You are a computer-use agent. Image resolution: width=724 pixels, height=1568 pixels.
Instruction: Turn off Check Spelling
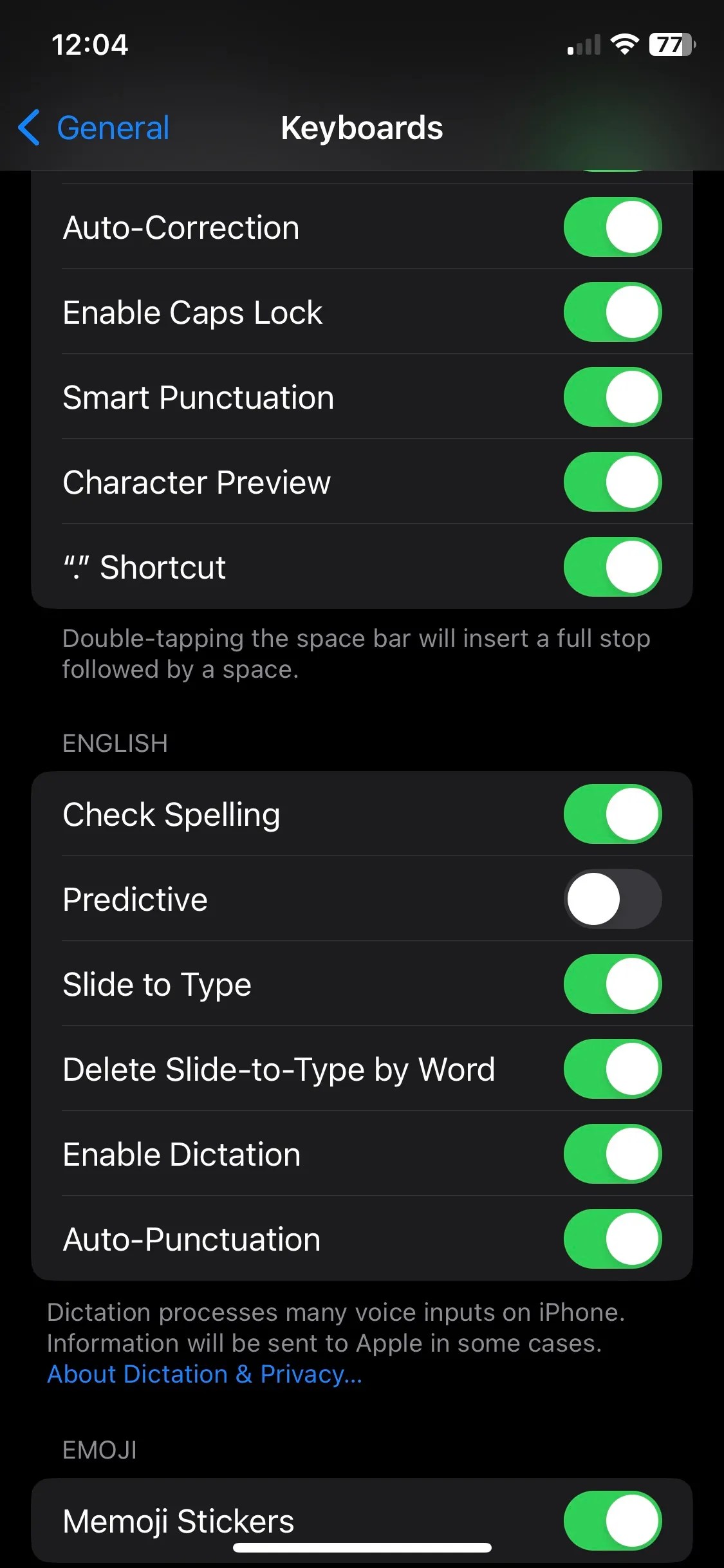611,814
